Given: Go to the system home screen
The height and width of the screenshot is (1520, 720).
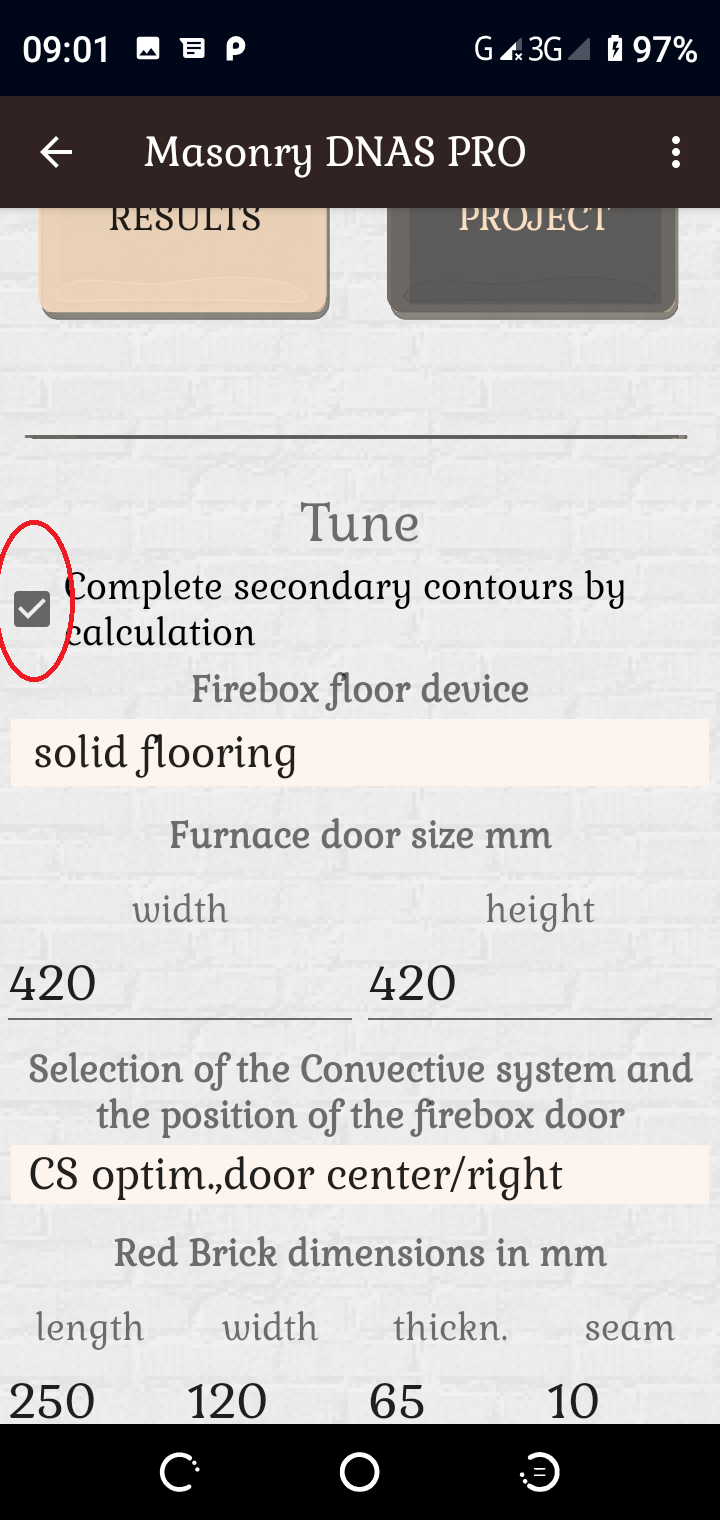Looking at the screenshot, I should coord(360,1472).
